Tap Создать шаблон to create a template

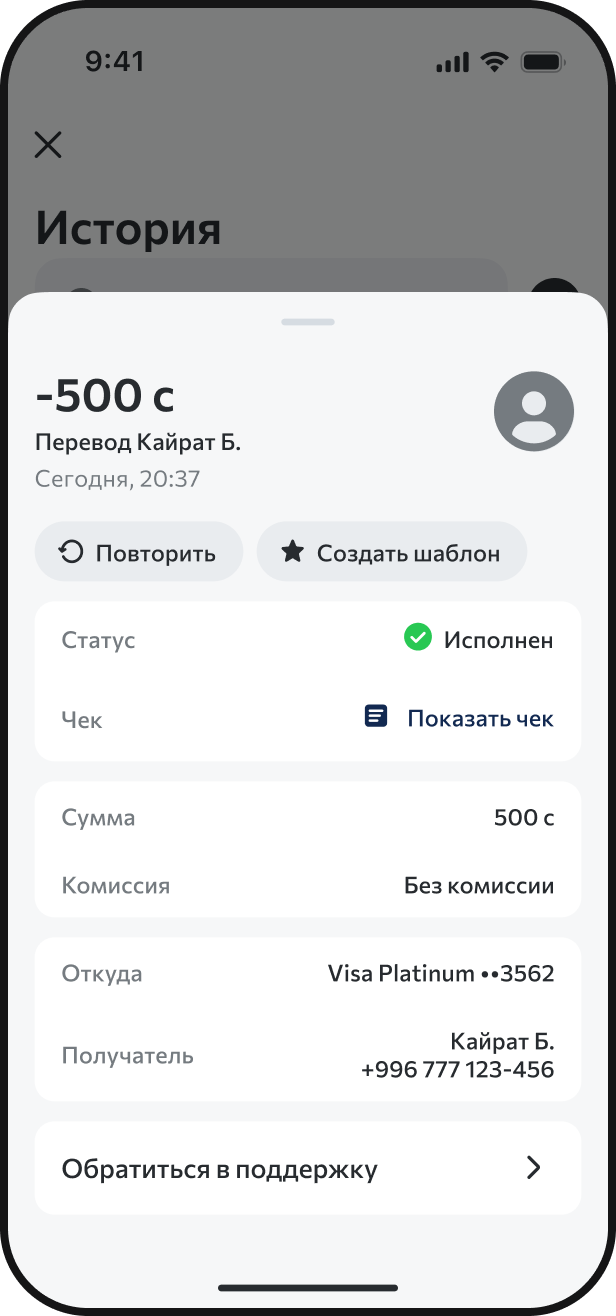click(x=392, y=552)
